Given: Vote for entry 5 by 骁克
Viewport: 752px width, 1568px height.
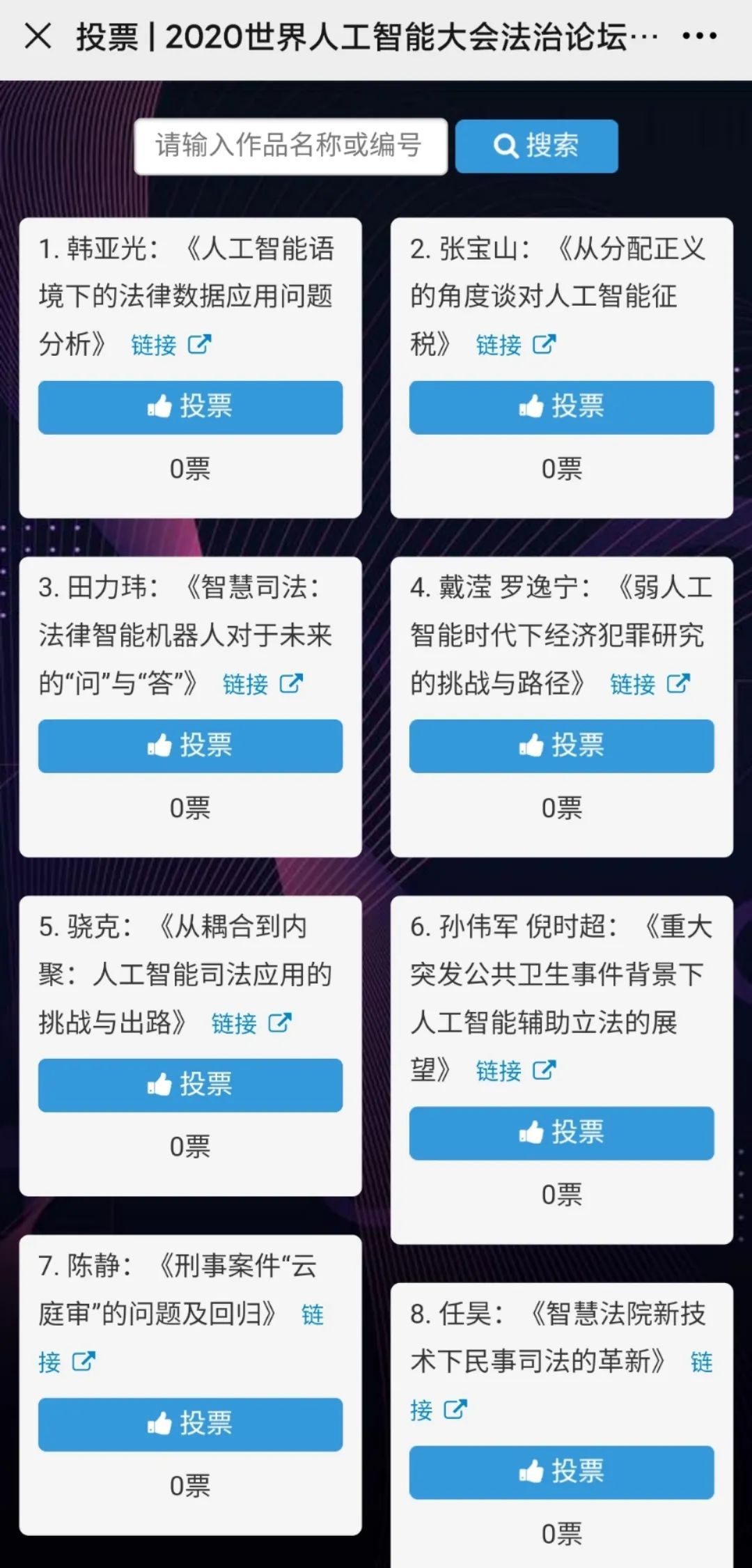Looking at the screenshot, I should (x=190, y=1085).
